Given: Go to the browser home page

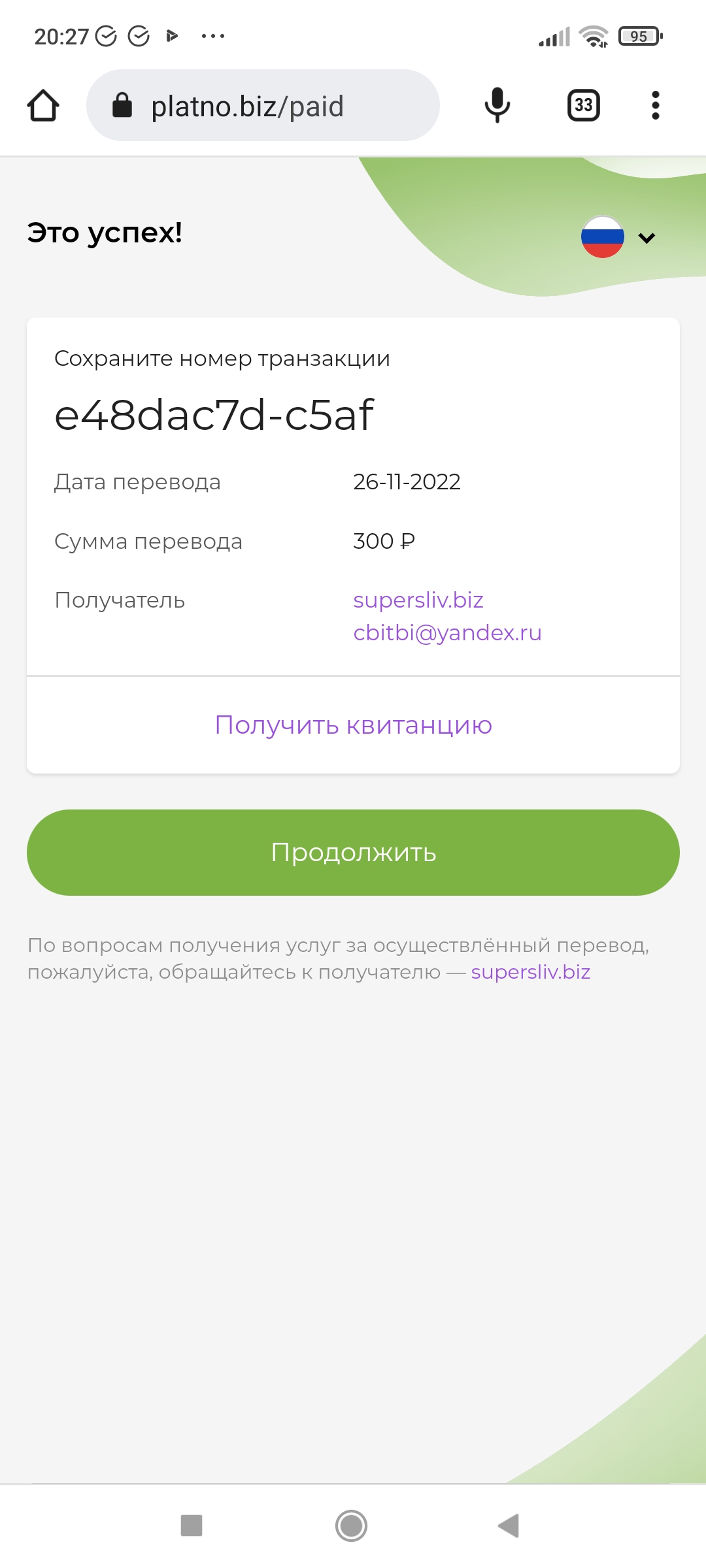Looking at the screenshot, I should click(x=43, y=105).
